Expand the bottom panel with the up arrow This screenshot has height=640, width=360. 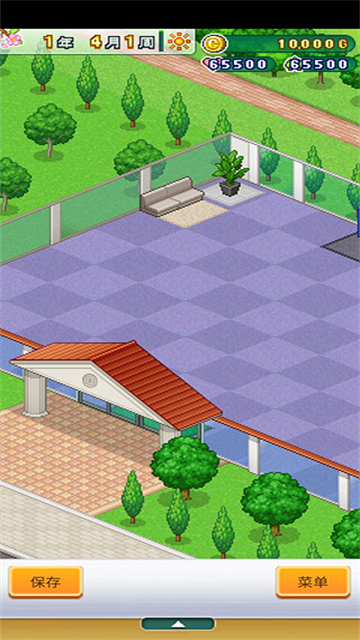point(178,624)
